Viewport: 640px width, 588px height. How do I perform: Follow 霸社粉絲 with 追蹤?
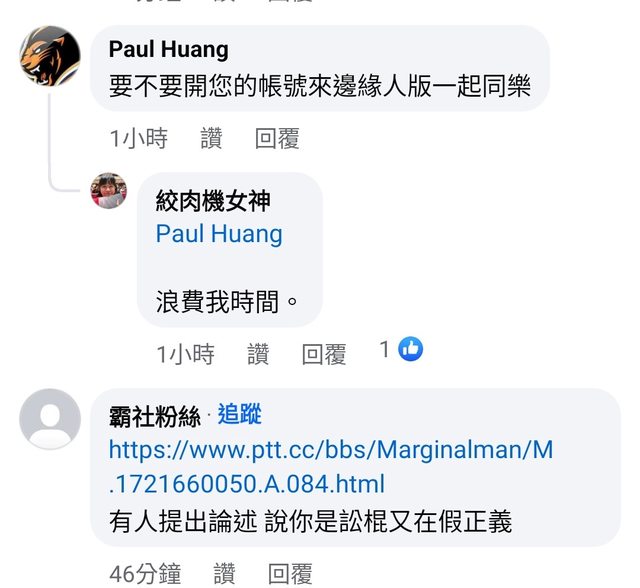click(240, 415)
